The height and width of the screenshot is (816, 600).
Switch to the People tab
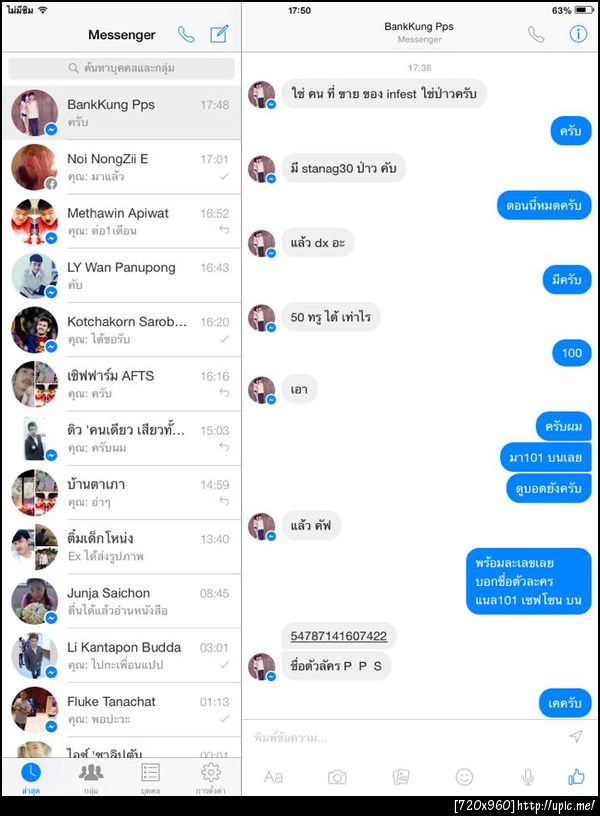151,777
